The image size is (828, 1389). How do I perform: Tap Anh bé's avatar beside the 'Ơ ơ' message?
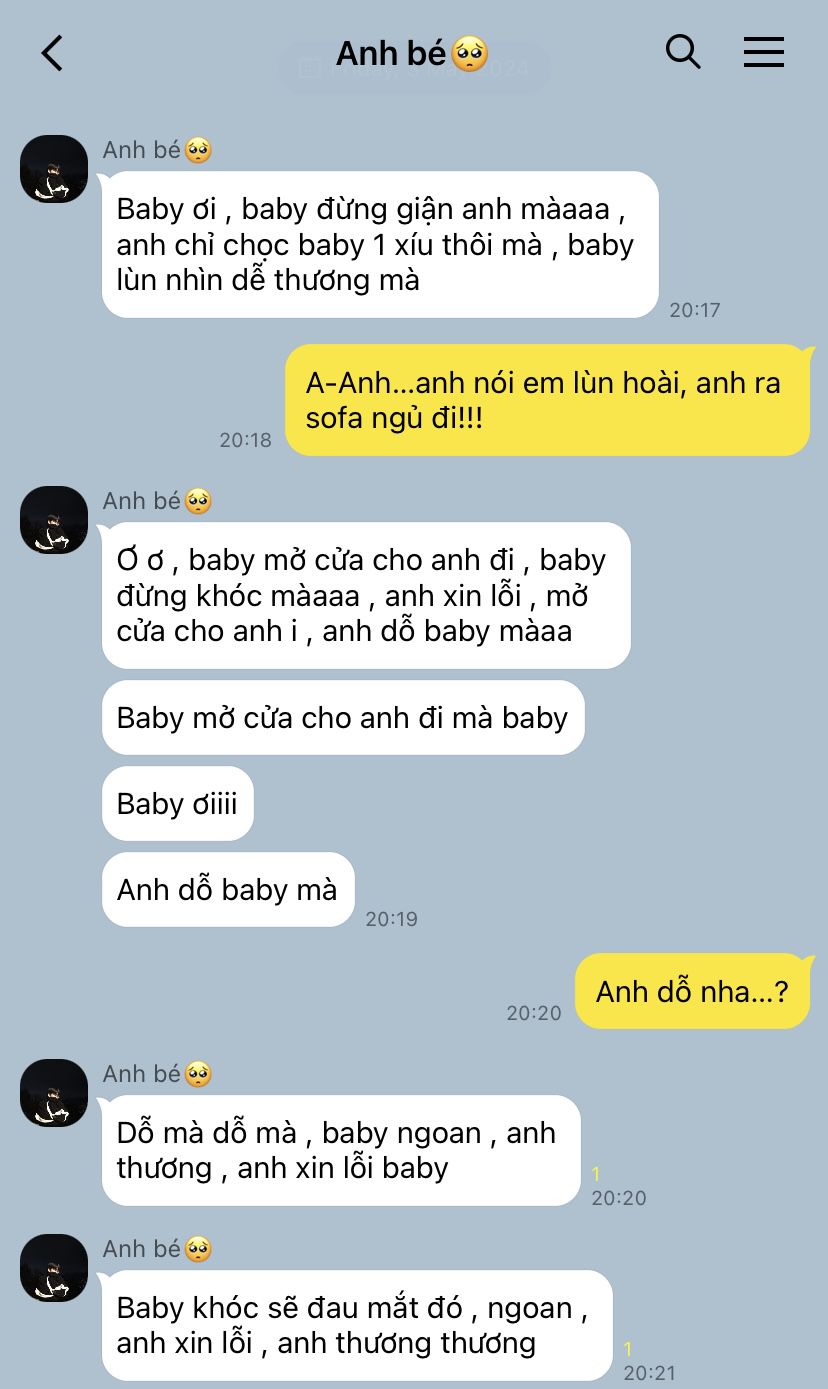(x=54, y=520)
